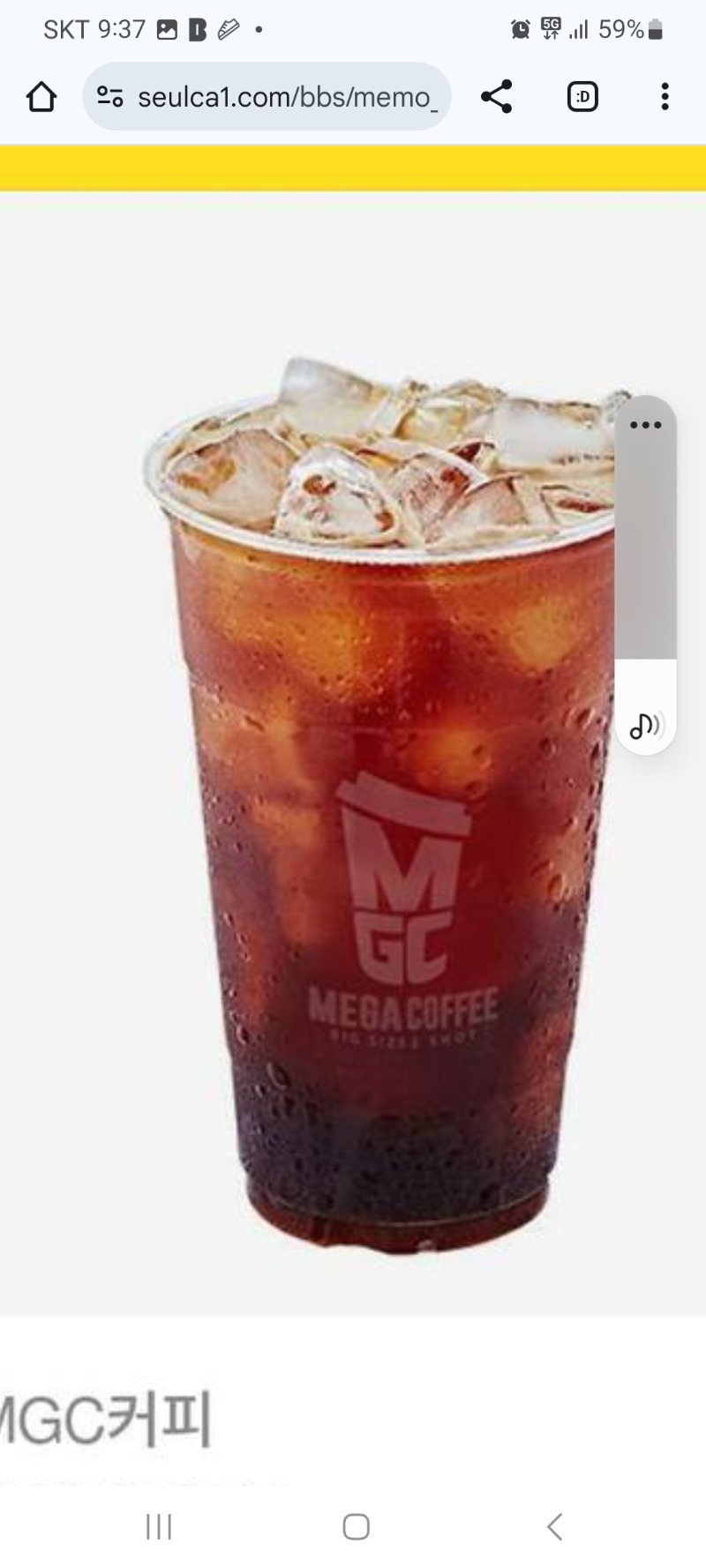Tap the media sound icon on volume panel
Screen dimensions: 706x1568
[645, 726]
